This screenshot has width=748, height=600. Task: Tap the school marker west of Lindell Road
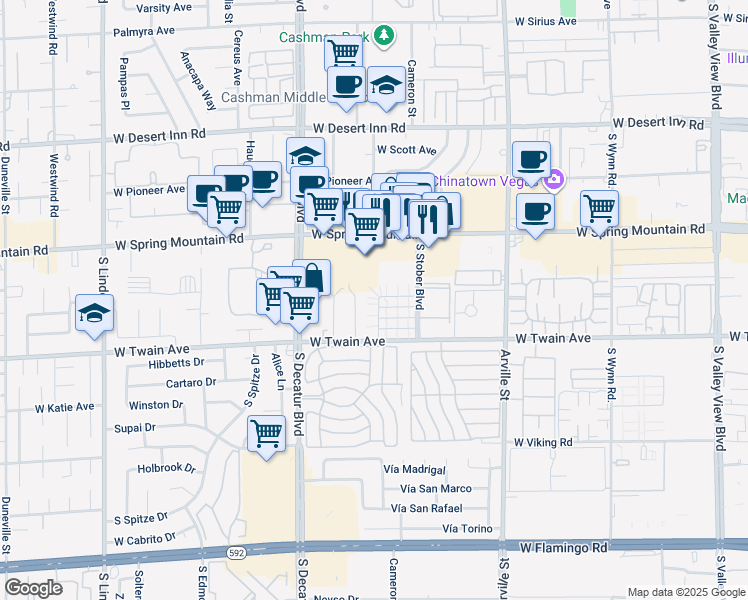[x=94, y=313]
